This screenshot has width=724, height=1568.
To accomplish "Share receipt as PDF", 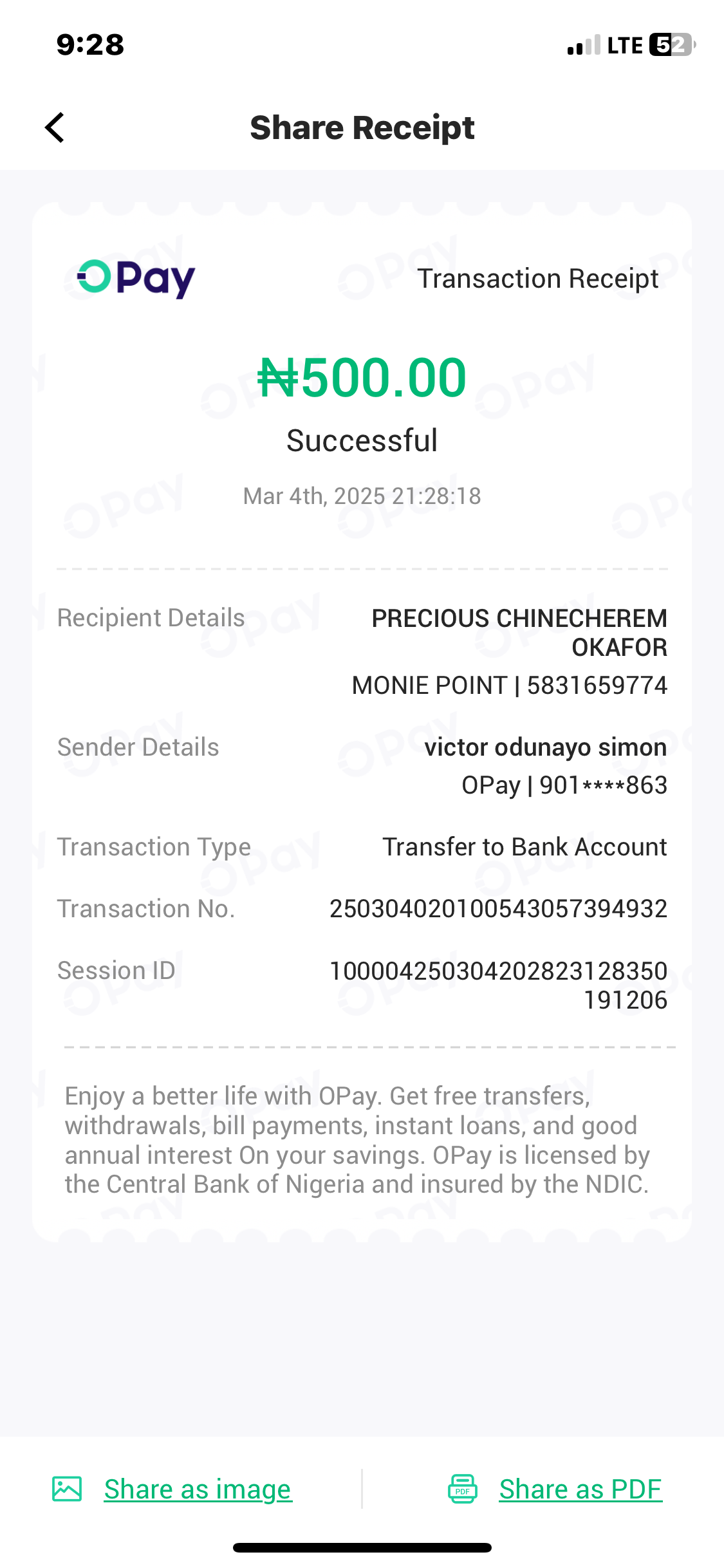I will click(579, 1489).
